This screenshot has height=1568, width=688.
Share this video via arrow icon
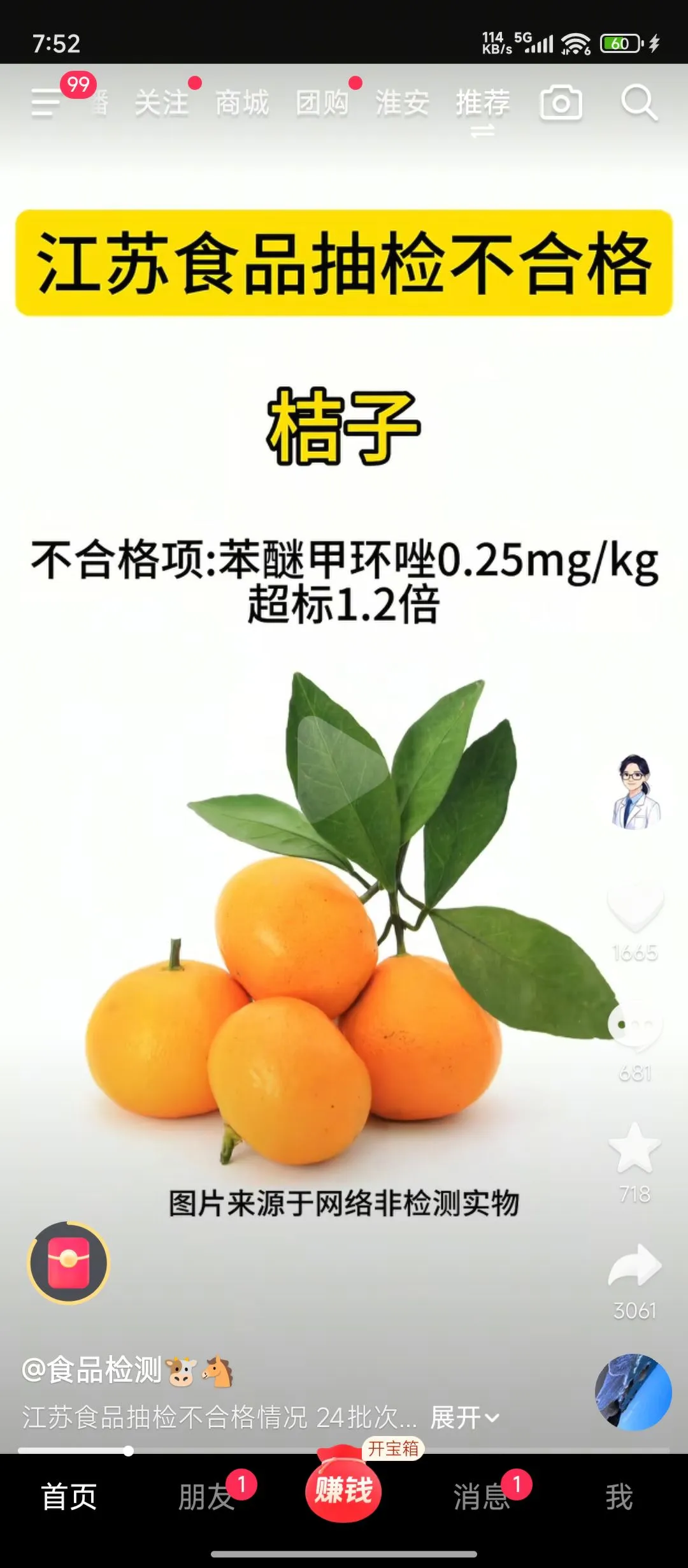coord(634,1265)
